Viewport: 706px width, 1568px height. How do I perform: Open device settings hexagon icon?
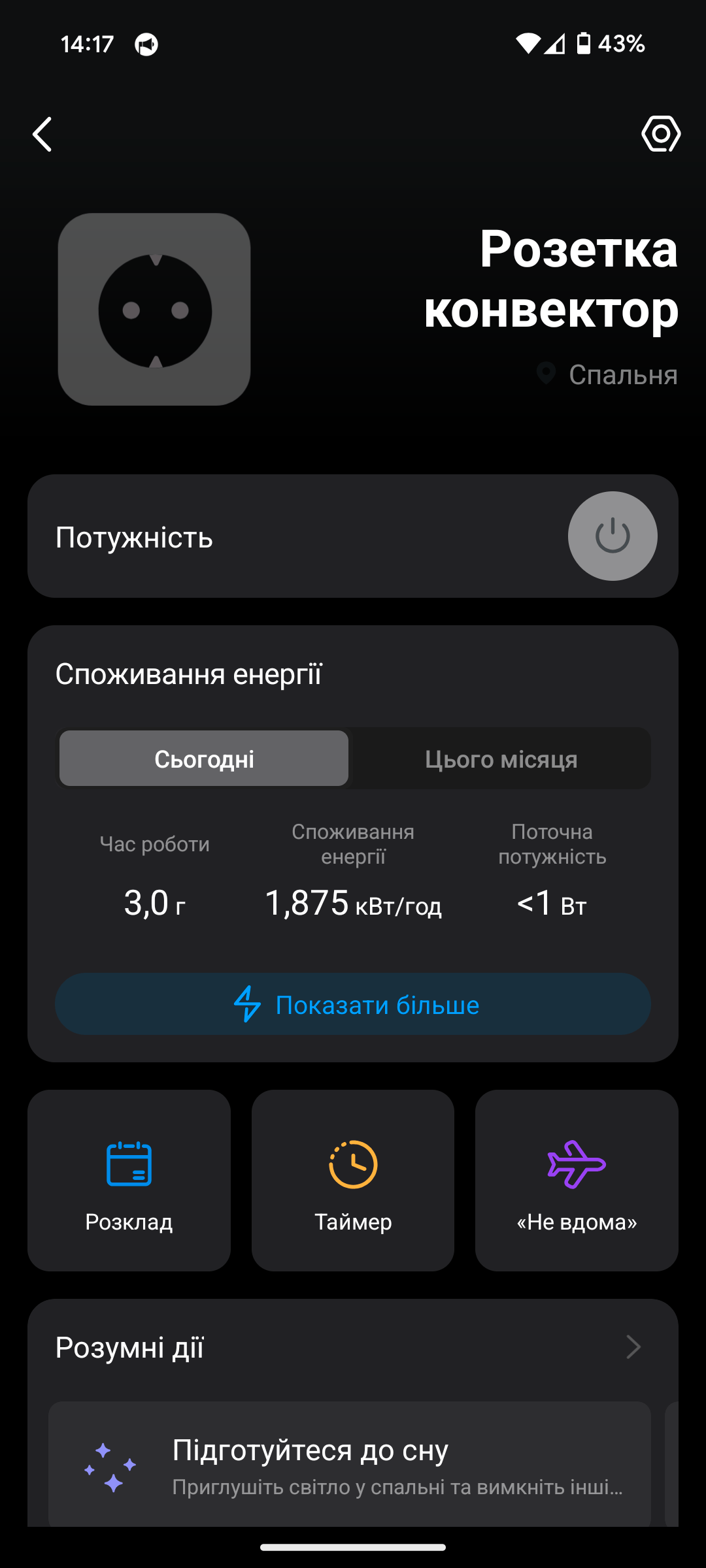661,134
